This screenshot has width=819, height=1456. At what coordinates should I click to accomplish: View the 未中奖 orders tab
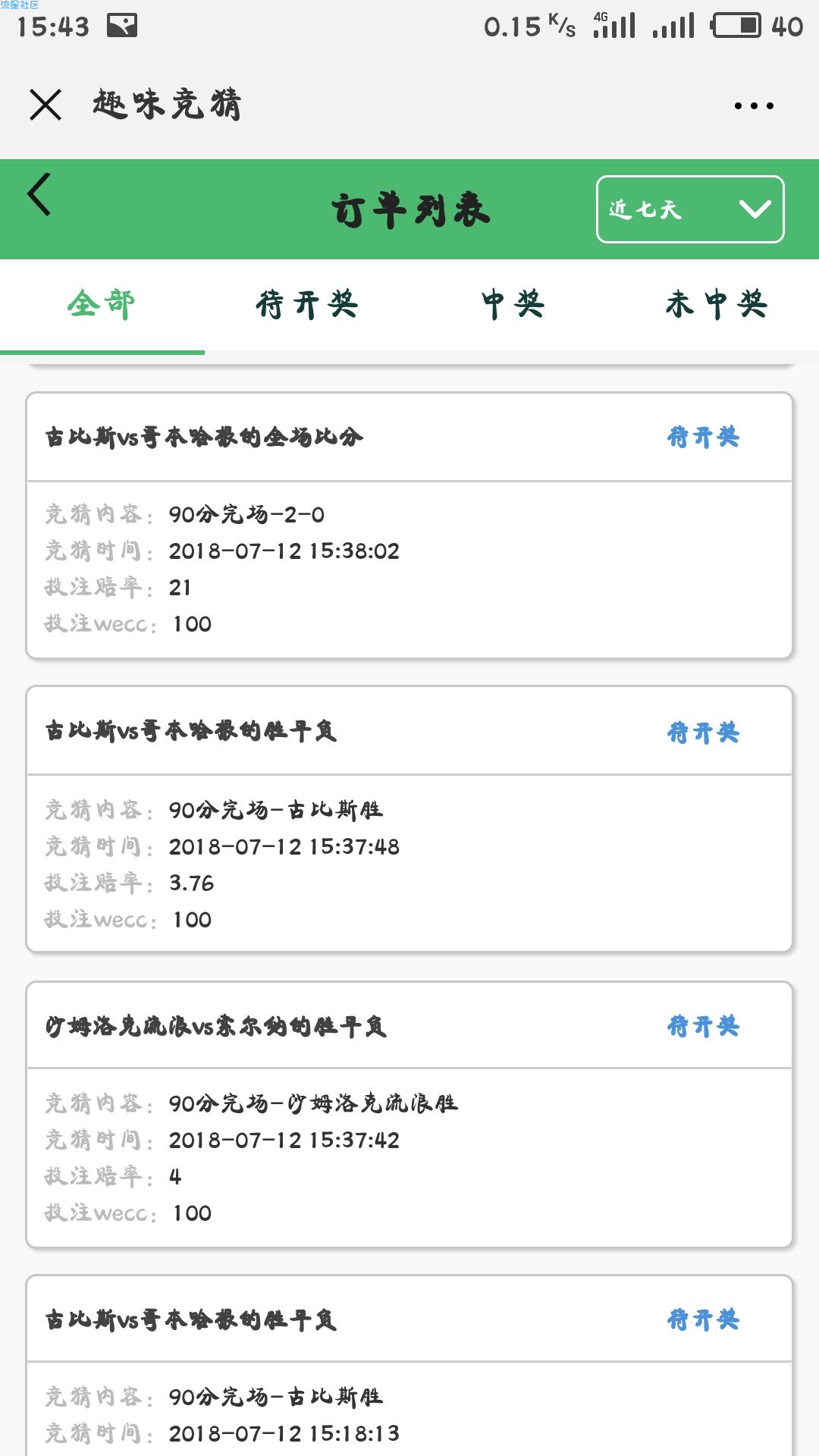717,305
